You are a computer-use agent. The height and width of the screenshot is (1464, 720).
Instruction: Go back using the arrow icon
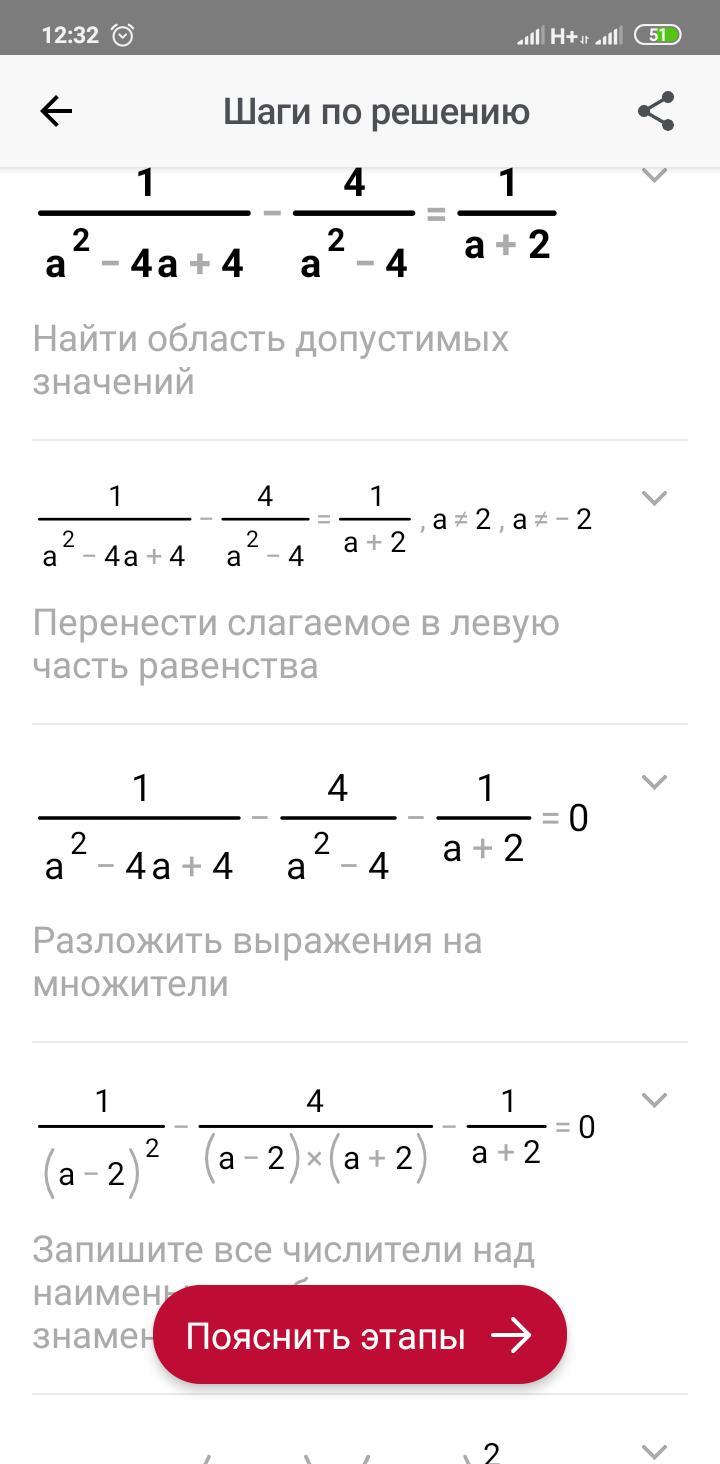click(x=56, y=111)
